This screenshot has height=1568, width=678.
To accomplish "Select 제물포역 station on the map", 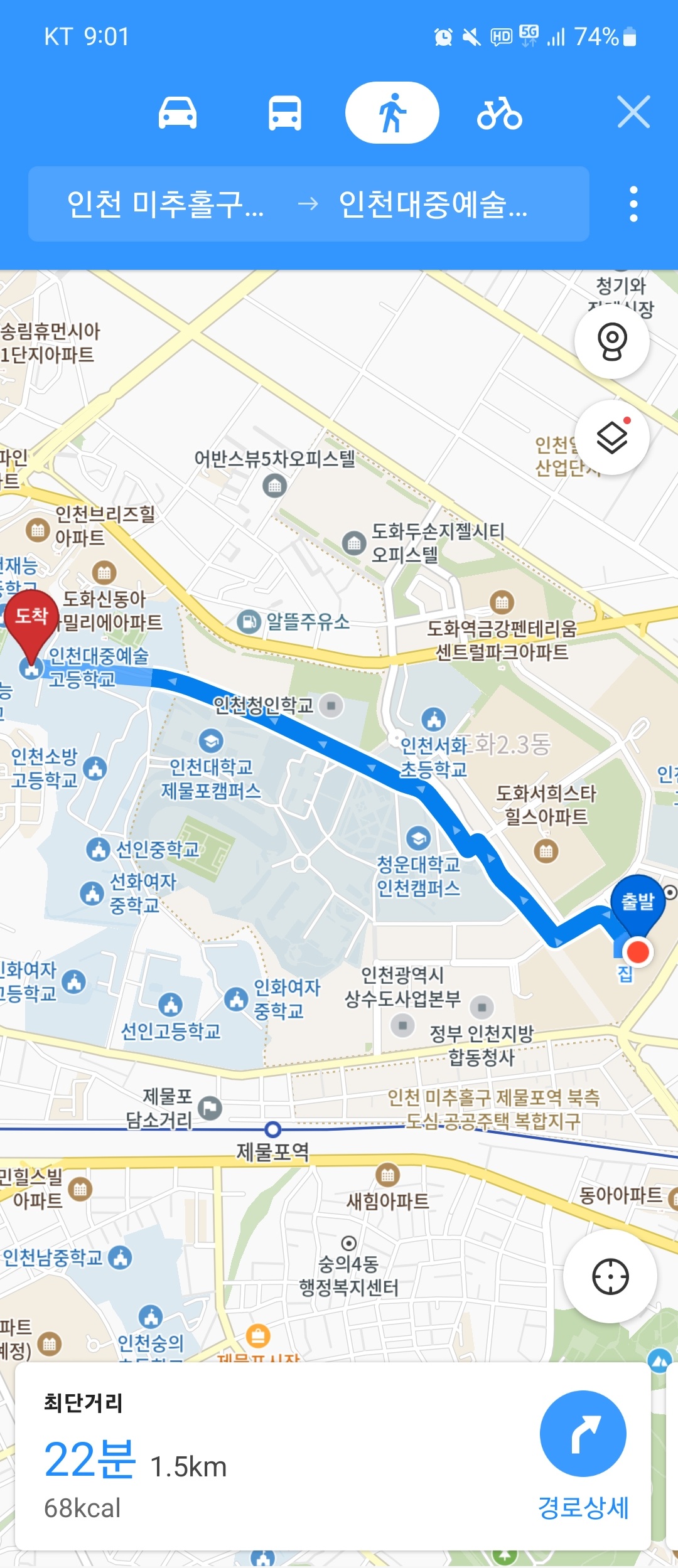I will pyautogui.click(x=272, y=1130).
